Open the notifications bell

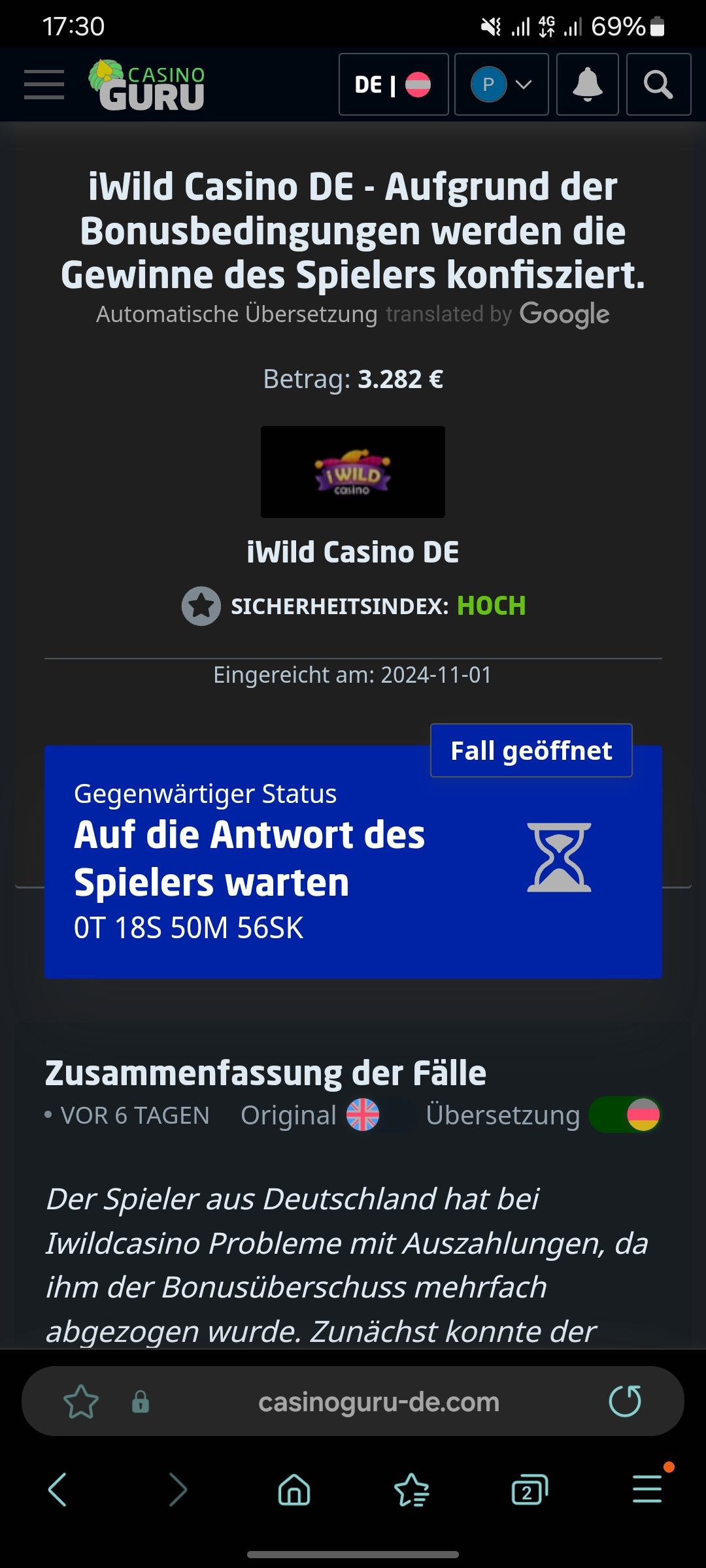587,85
